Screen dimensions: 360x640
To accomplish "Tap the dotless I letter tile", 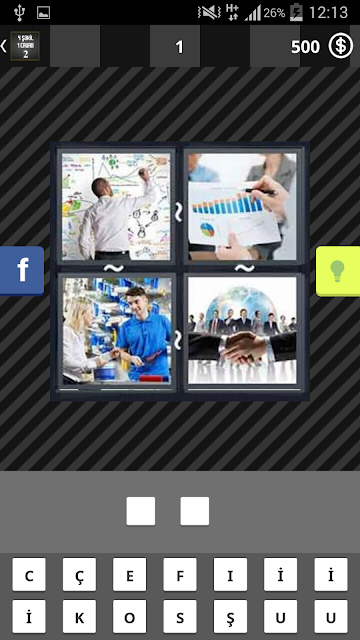I will coord(230,575).
